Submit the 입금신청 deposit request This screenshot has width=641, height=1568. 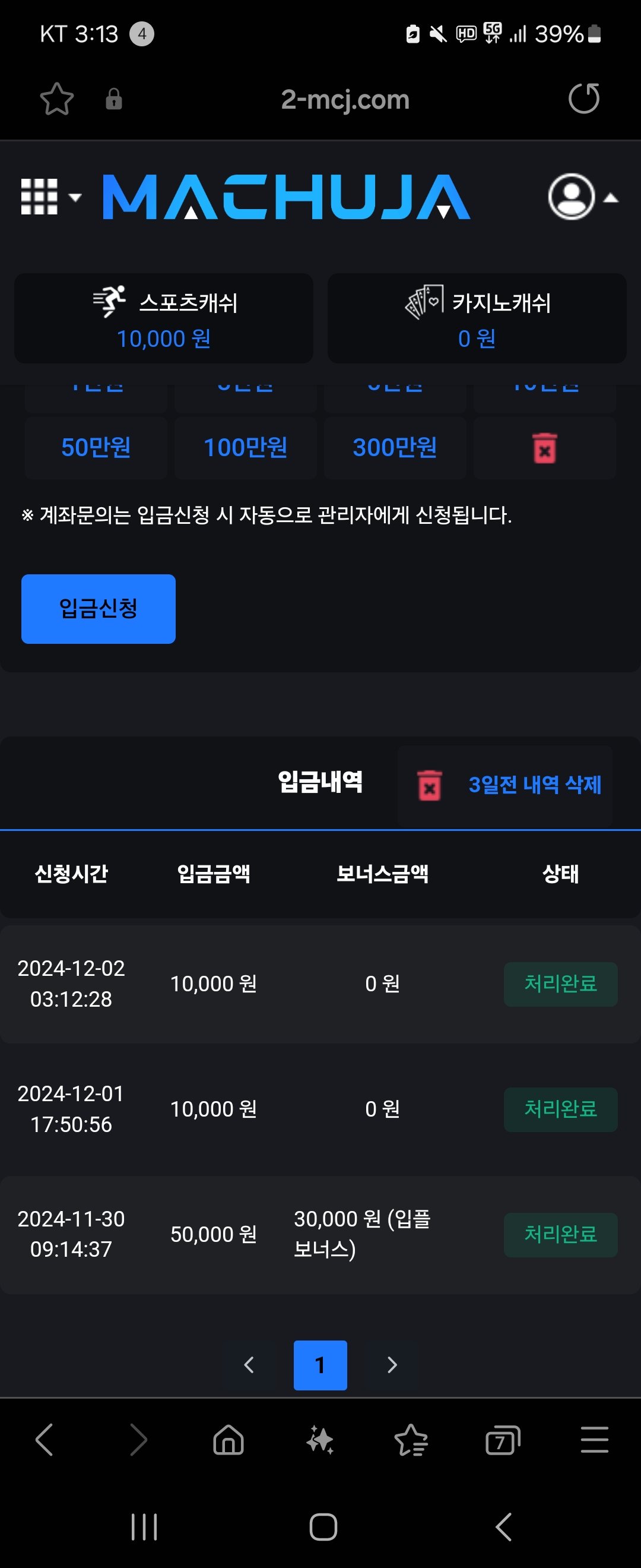click(x=99, y=609)
